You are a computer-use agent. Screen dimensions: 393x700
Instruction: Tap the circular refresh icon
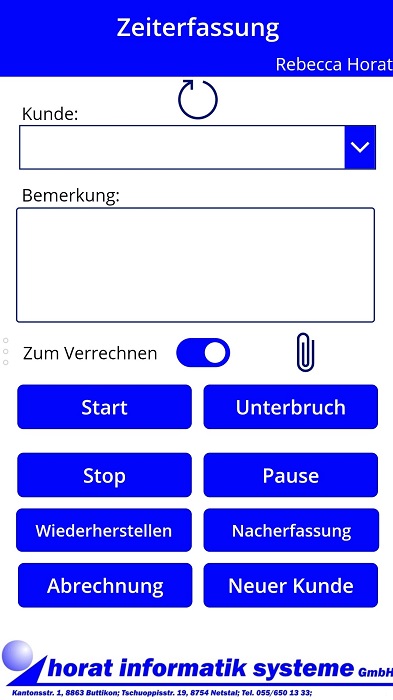198,99
